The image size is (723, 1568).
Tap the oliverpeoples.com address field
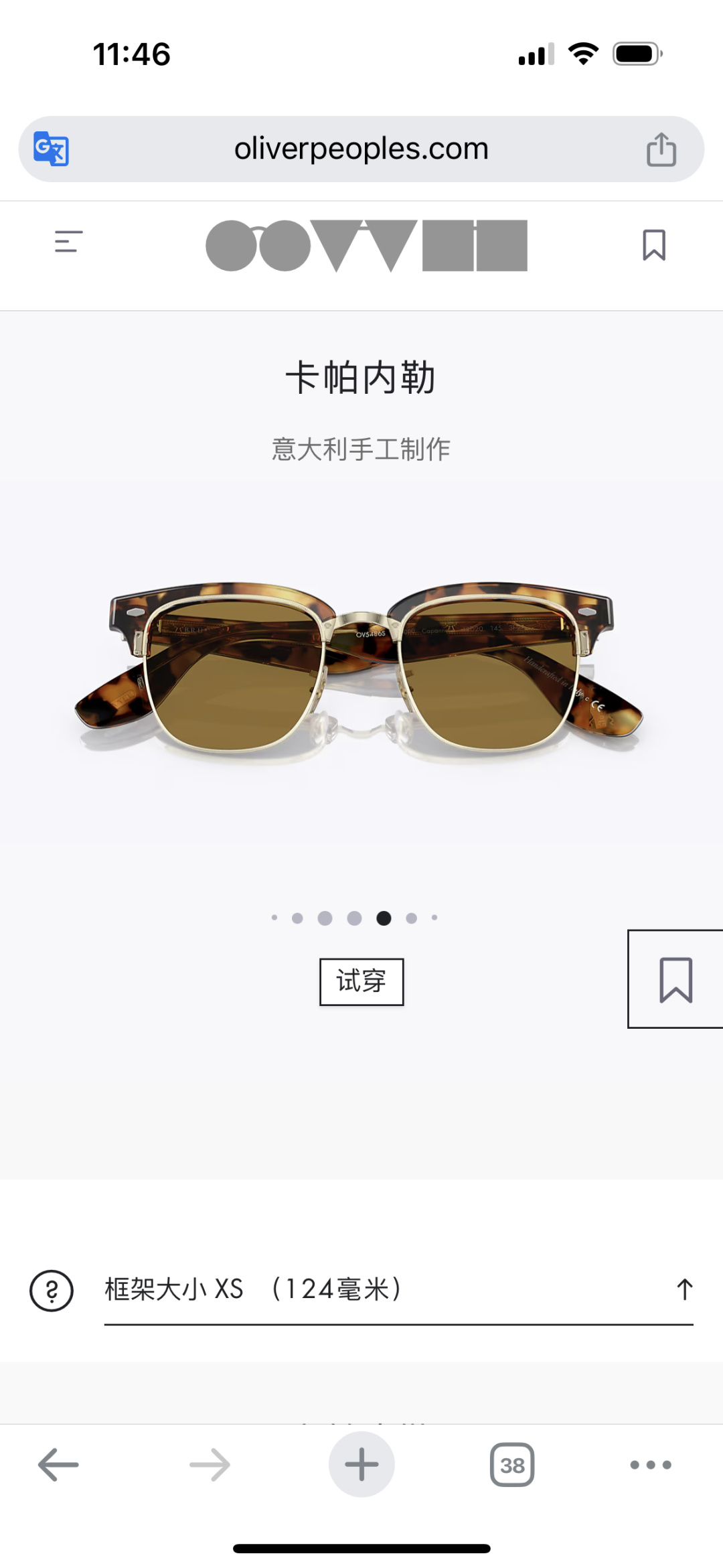coord(361,149)
